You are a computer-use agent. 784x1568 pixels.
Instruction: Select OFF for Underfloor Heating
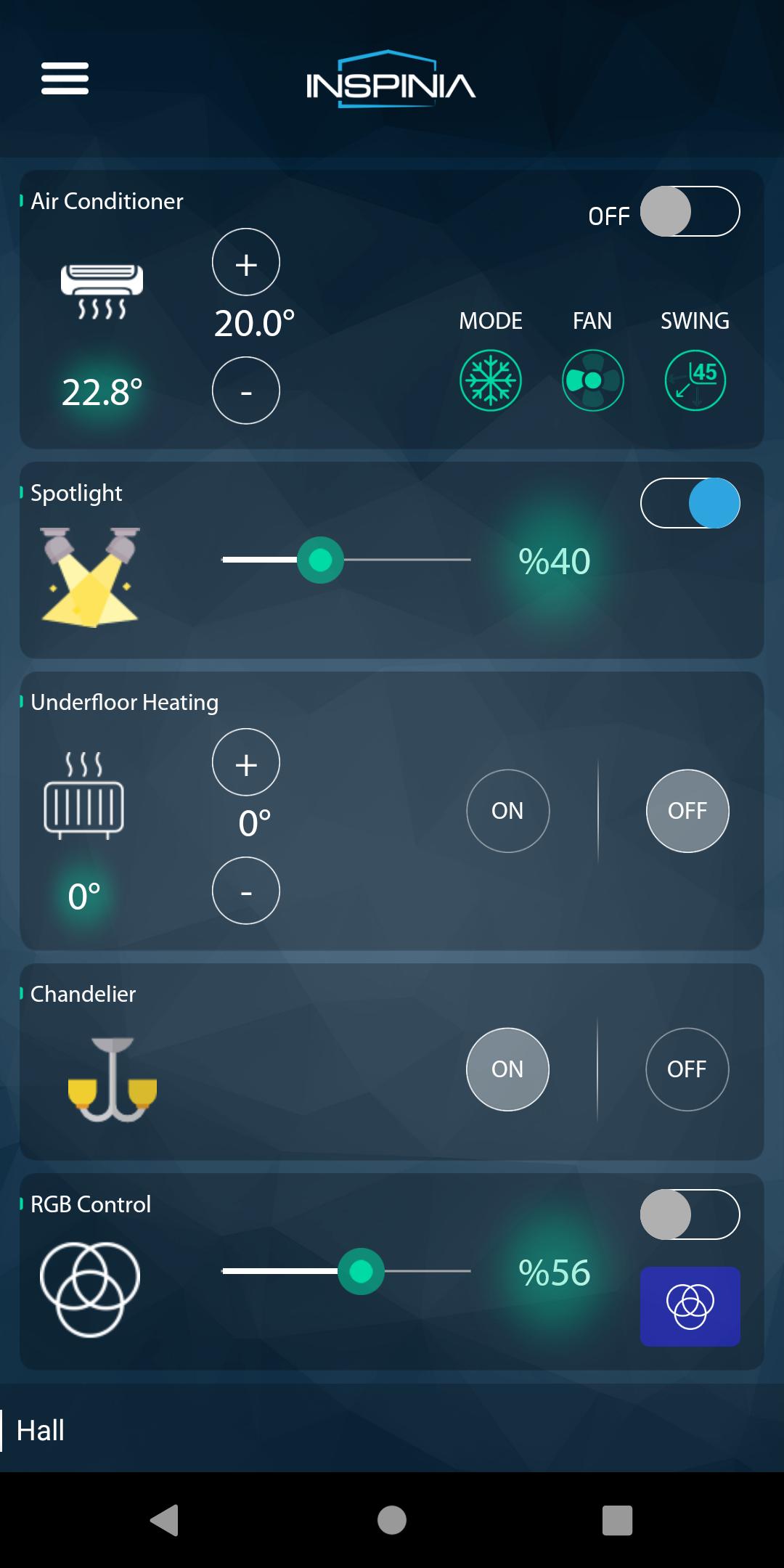tap(687, 811)
